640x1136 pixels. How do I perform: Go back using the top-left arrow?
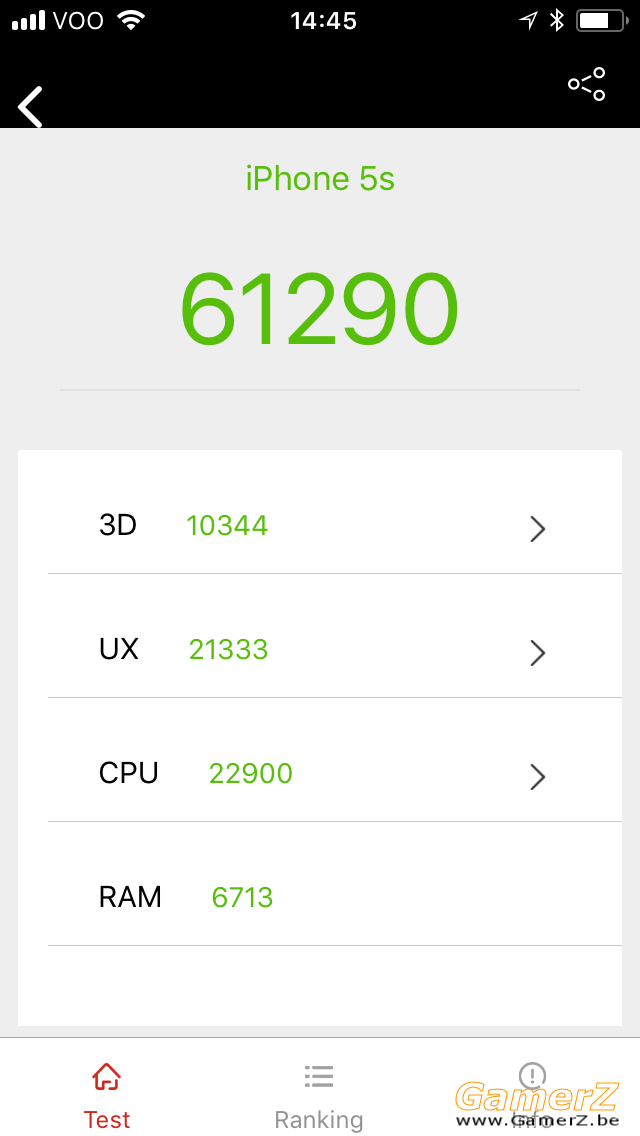click(x=30, y=106)
